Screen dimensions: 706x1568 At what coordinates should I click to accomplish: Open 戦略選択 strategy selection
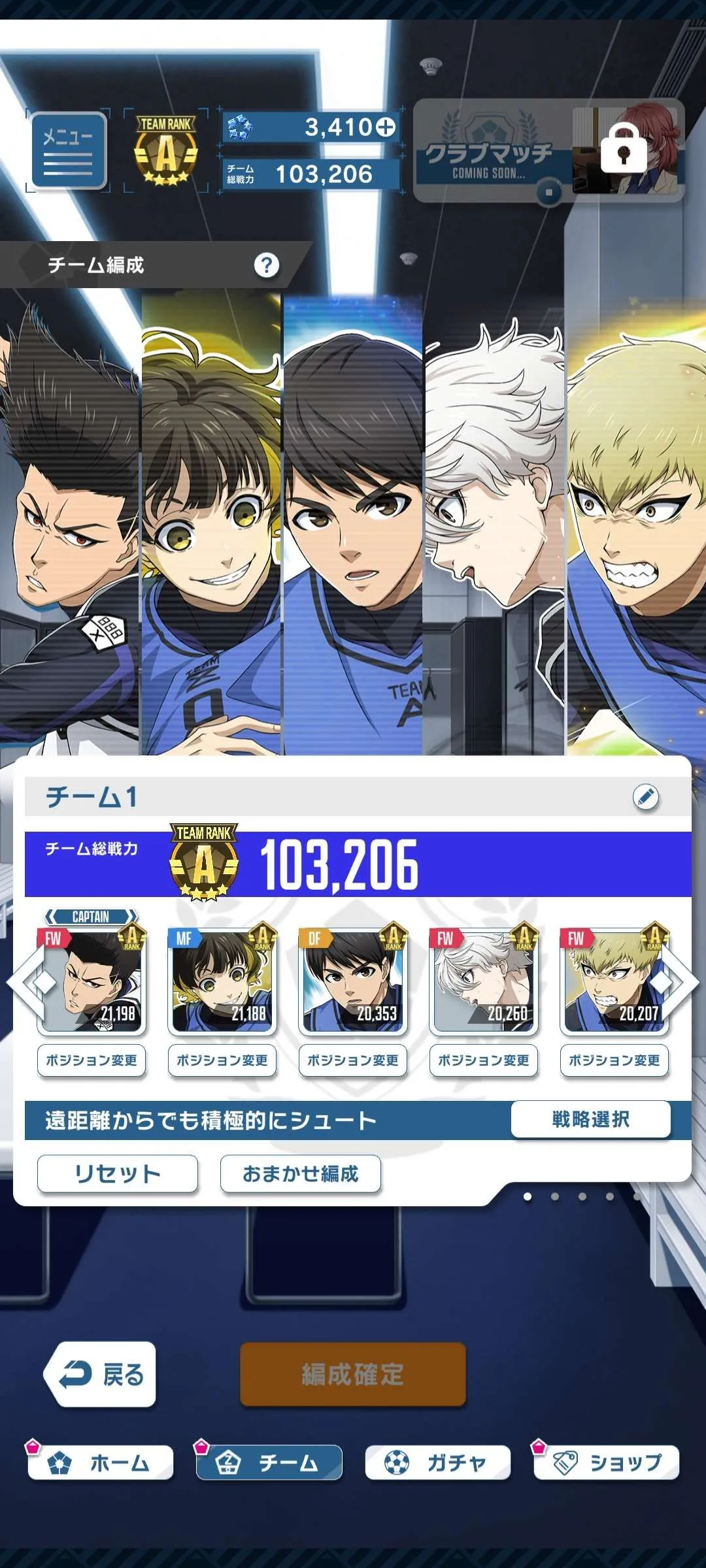click(590, 1119)
